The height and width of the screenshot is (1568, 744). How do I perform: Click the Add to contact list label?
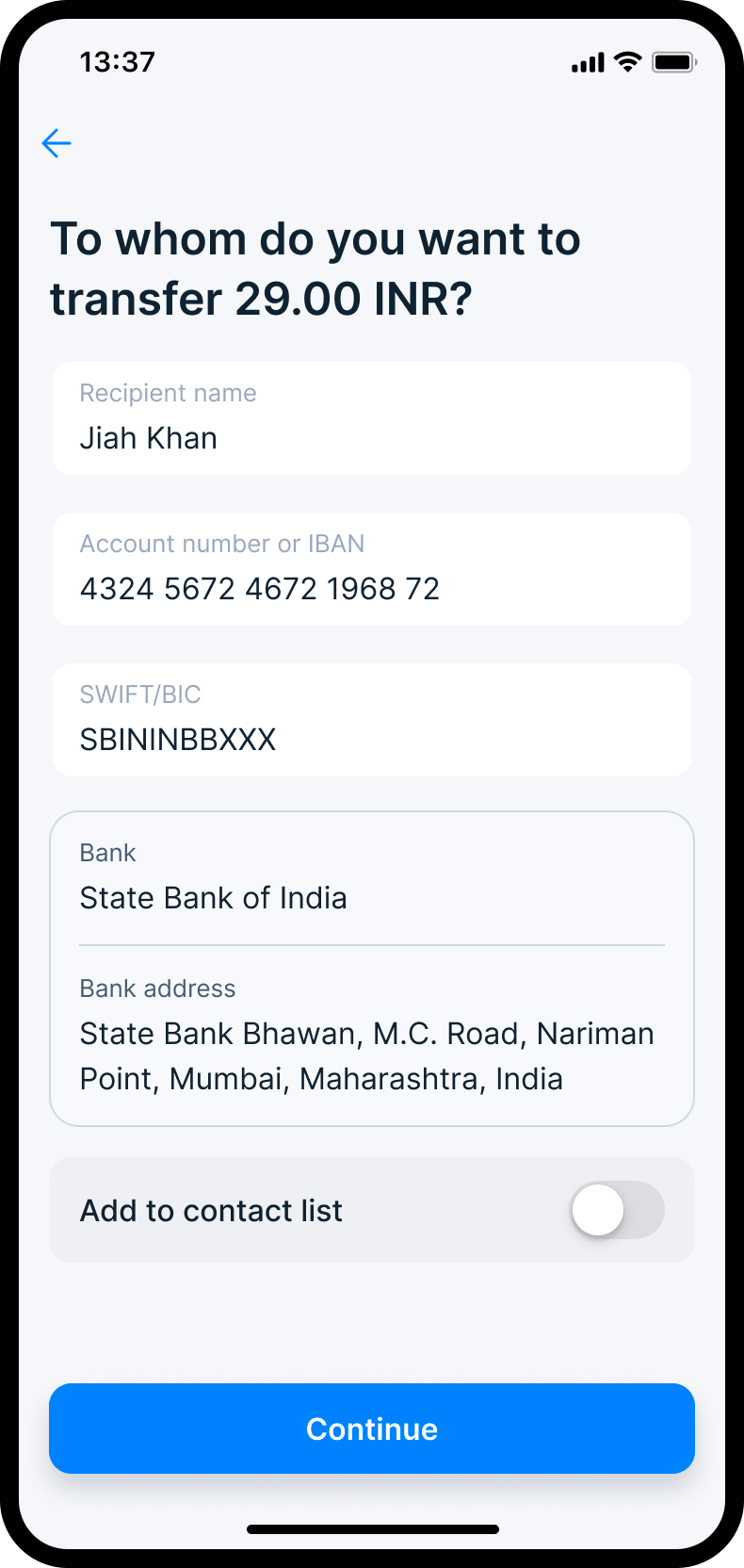tap(211, 1210)
